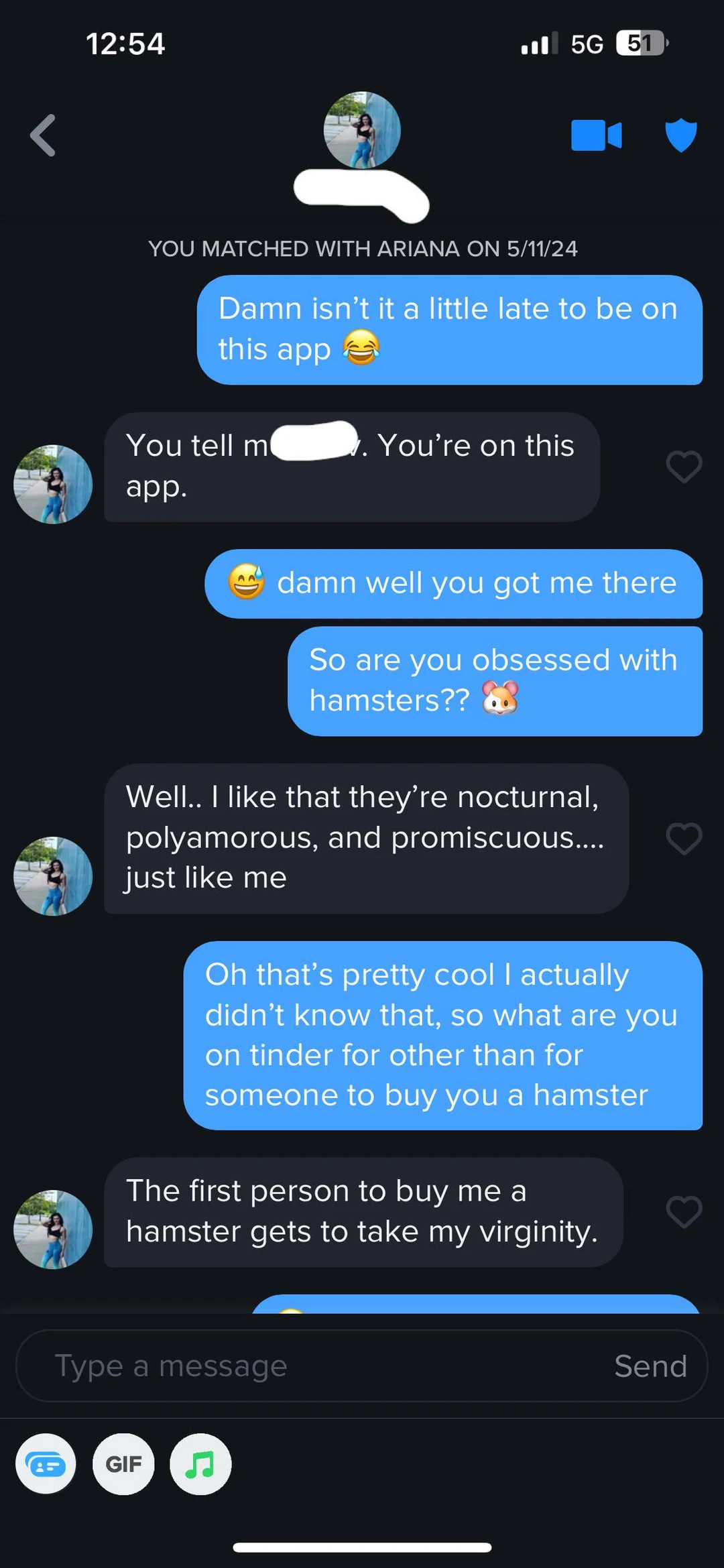Open the video call feature
This screenshot has width=724, height=1568.
[595, 134]
